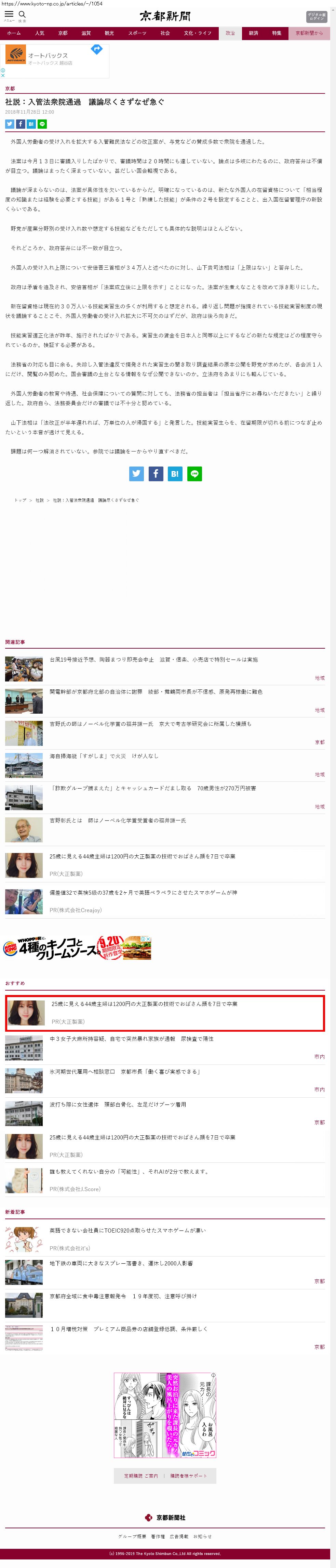Share on Facebook at the article end

pyautogui.click(x=156, y=474)
